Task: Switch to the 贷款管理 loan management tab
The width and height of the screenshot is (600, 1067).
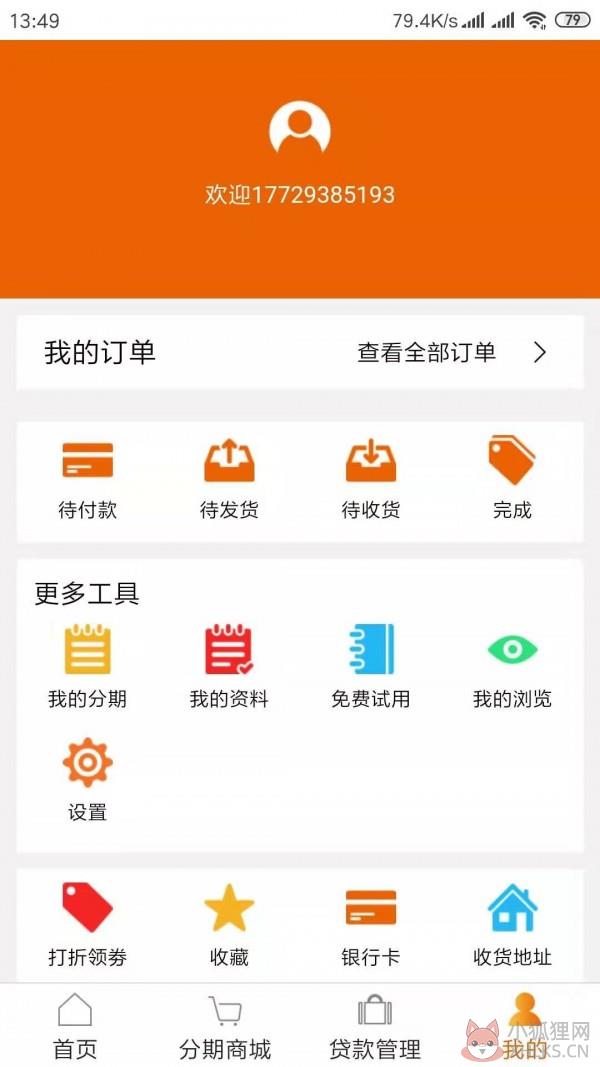Action: coord(375,1026)
